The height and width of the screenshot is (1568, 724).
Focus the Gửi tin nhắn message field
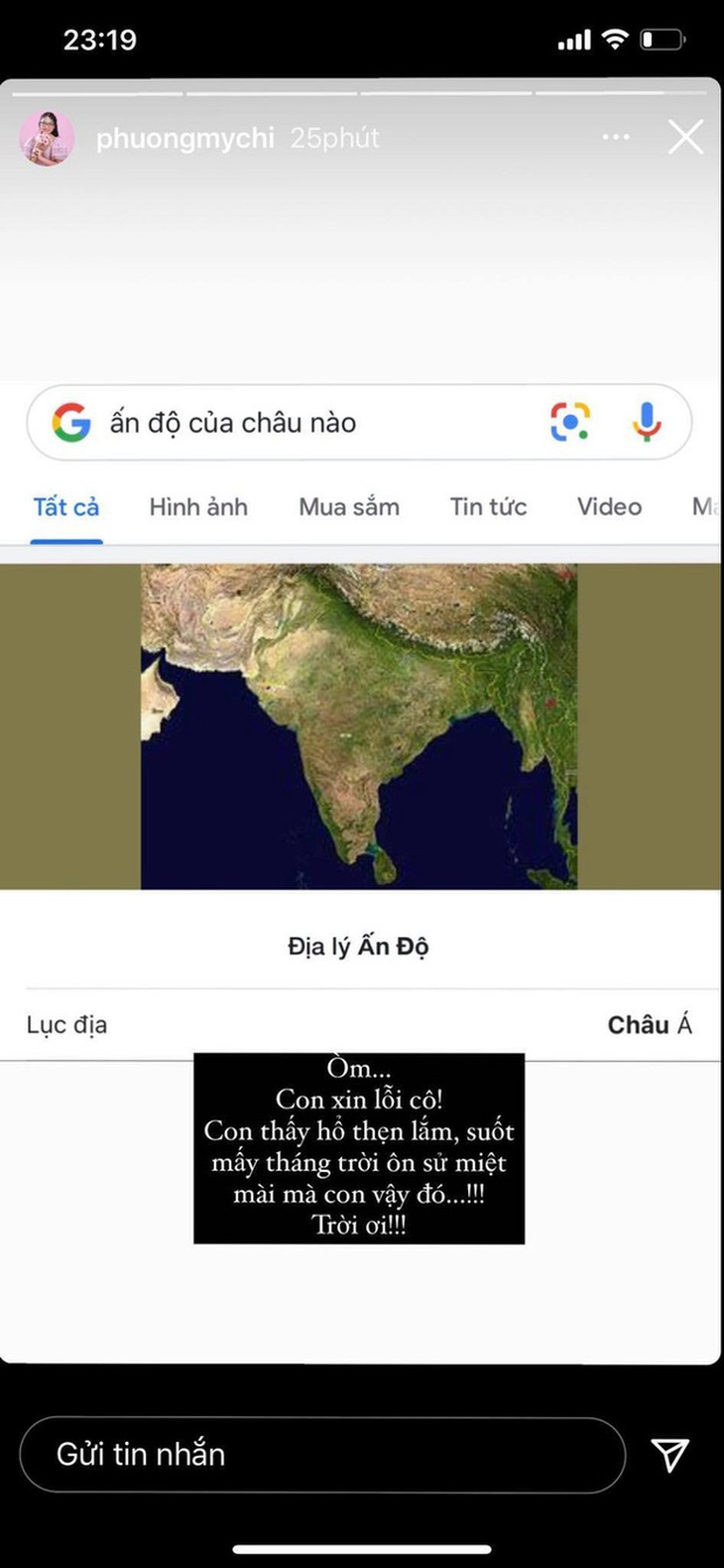point(322,1454)
